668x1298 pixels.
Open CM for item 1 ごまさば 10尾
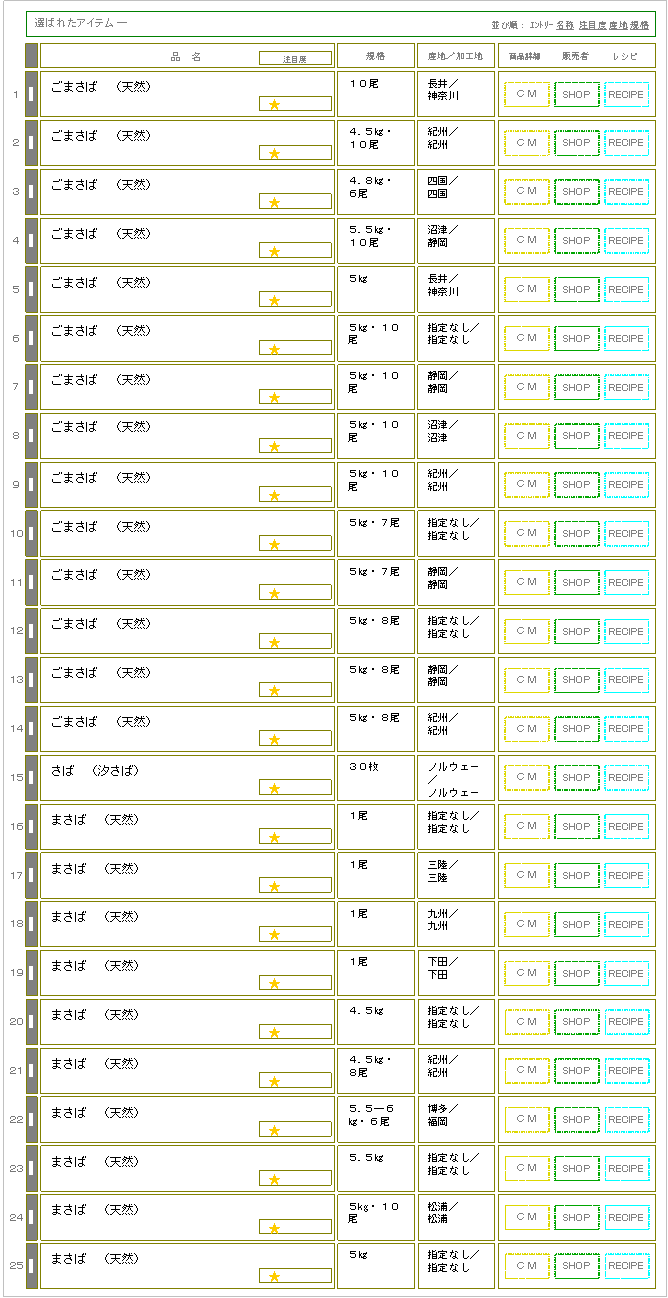[526, 94]
